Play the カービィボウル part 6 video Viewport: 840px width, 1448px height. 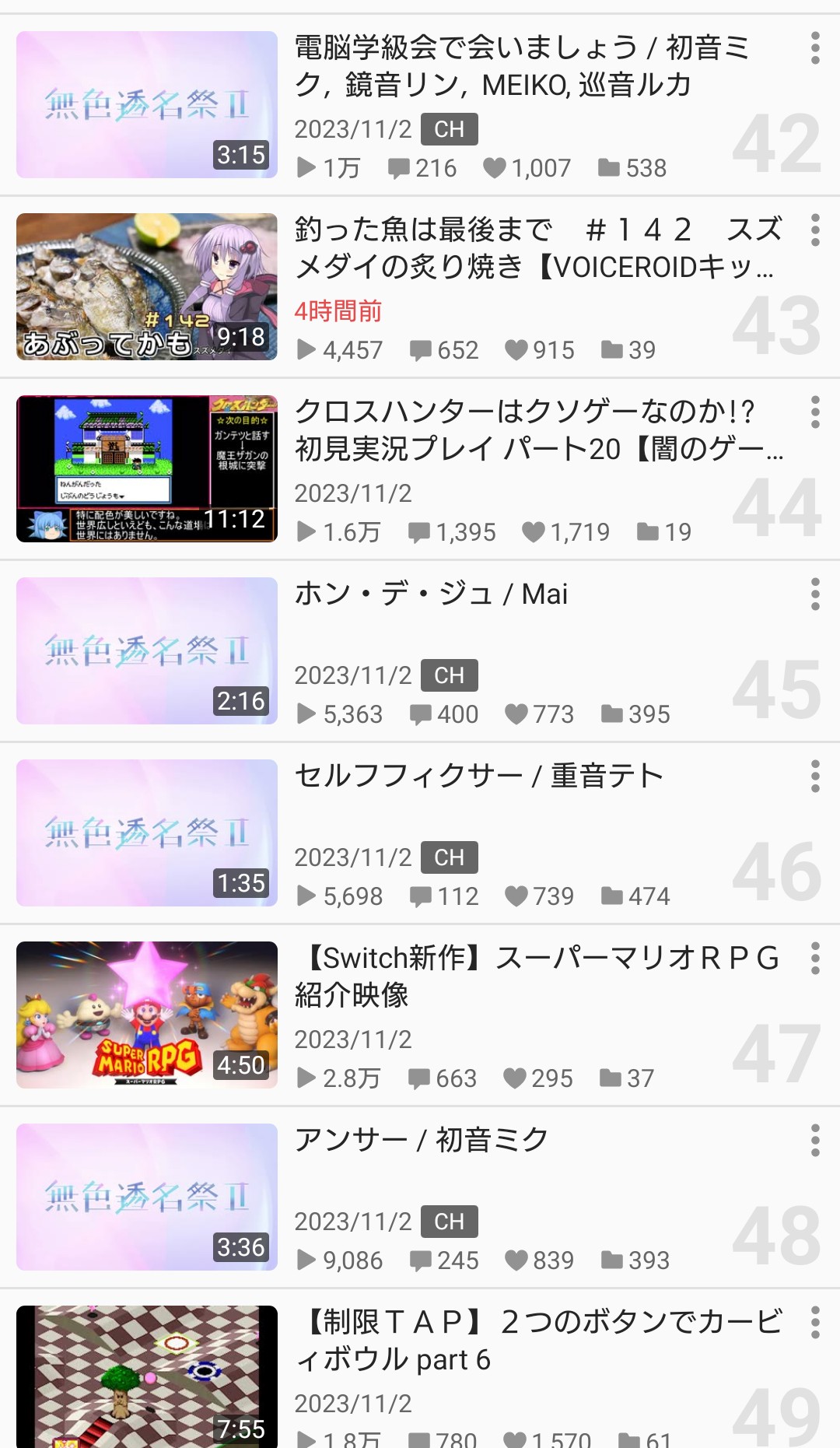147,1376
